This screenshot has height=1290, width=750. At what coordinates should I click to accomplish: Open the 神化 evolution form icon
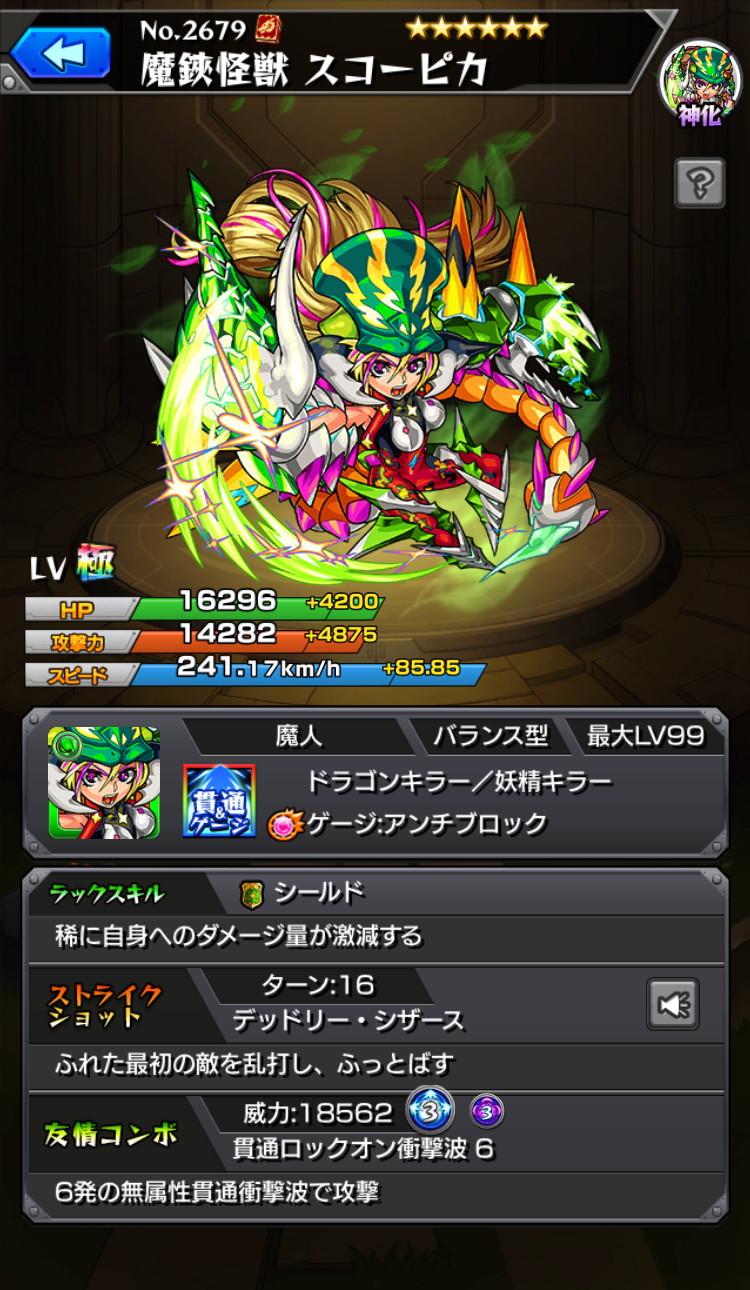pos(700,82)
